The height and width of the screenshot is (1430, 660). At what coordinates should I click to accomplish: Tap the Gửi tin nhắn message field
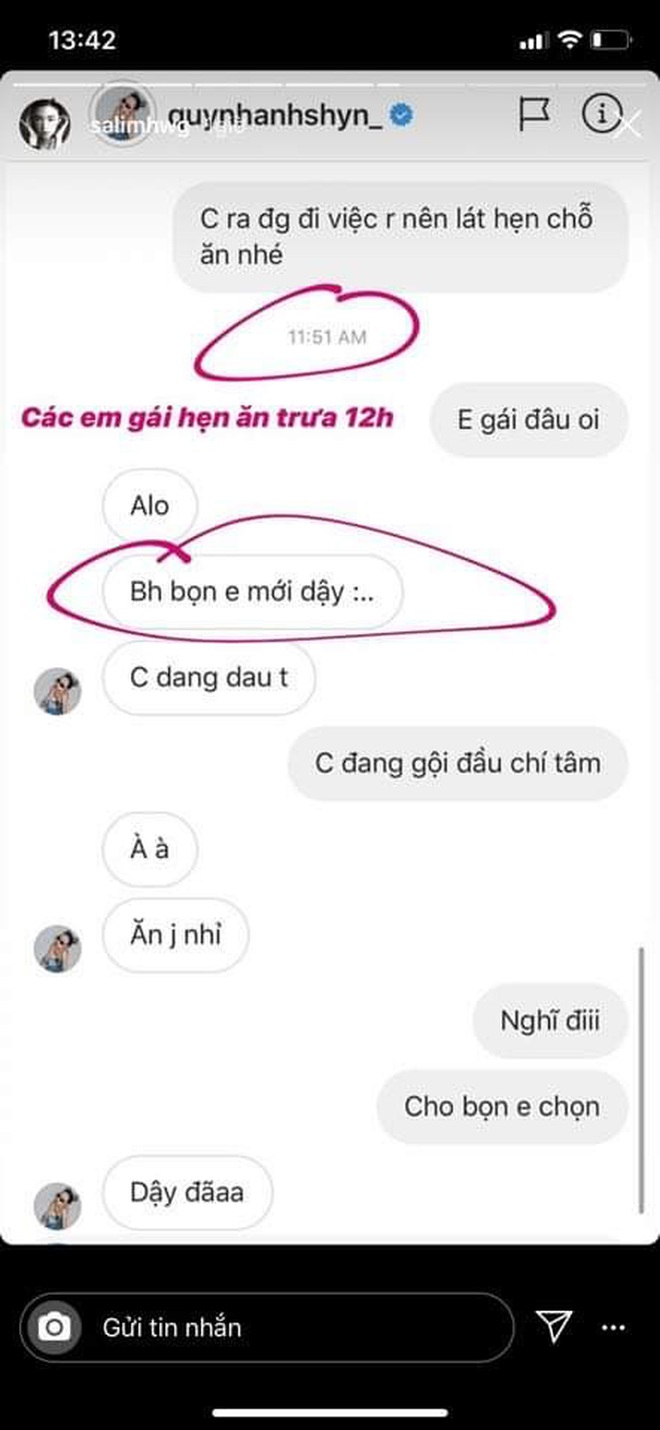pyautogui.click(x=300, y=1328)
